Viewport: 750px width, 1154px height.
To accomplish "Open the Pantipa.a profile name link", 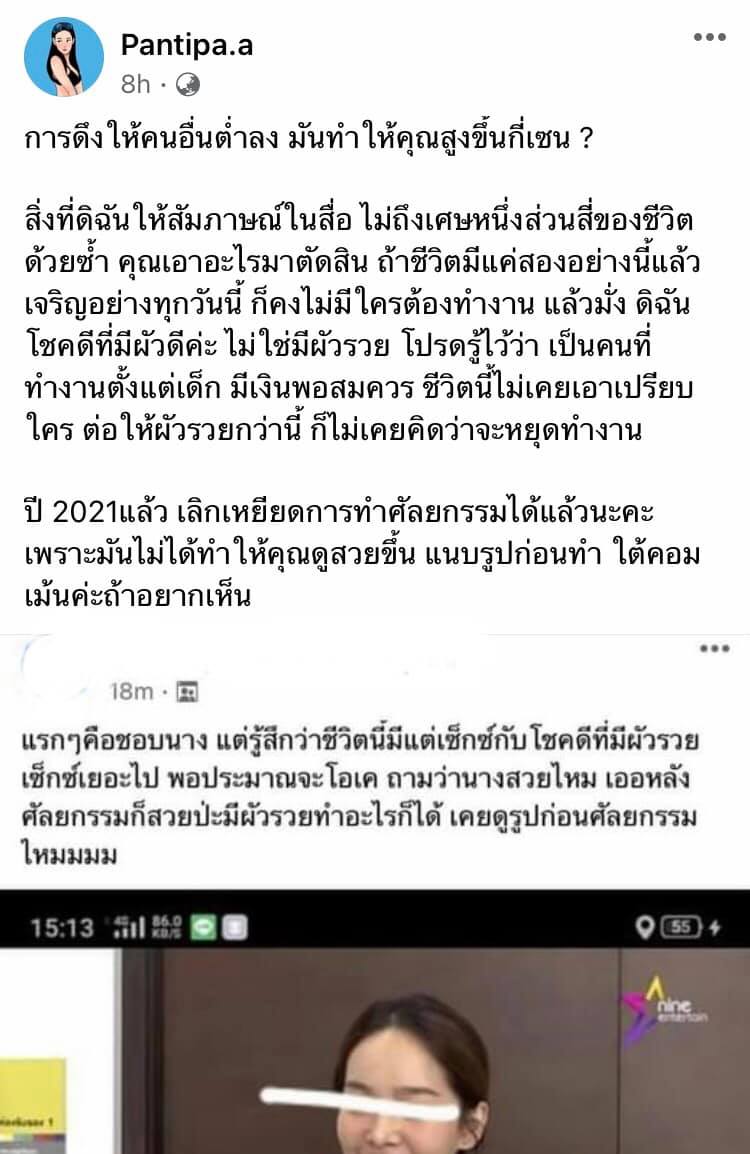I will point(186,44).
